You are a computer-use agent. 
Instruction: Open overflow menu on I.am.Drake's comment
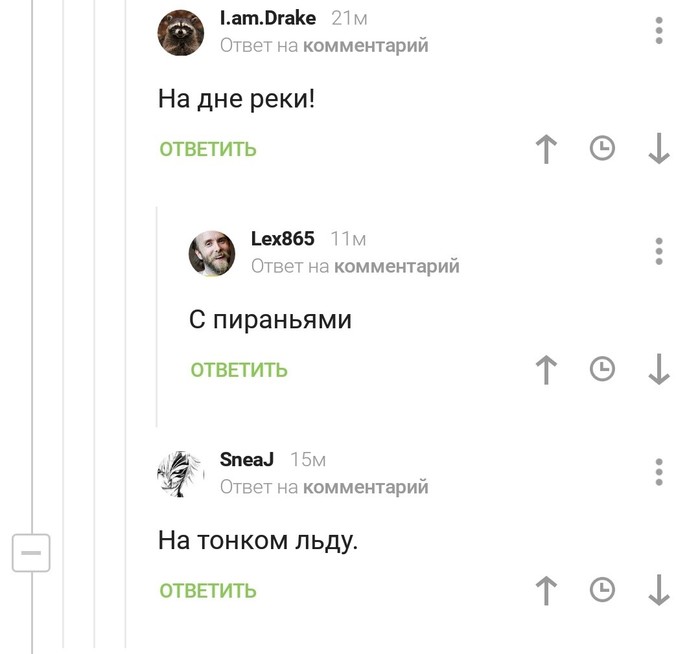coord(659,30)
